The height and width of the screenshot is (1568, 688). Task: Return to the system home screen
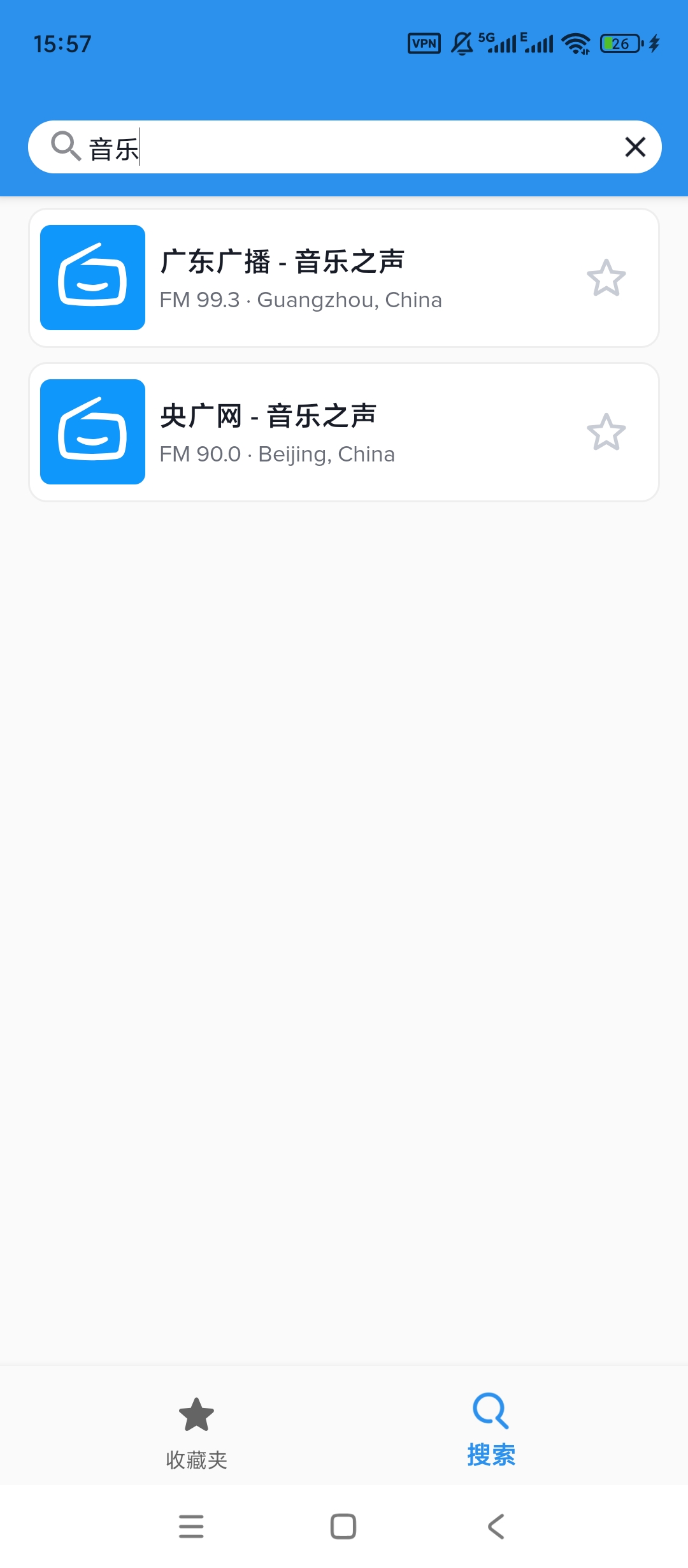[x=343, y=1527]
